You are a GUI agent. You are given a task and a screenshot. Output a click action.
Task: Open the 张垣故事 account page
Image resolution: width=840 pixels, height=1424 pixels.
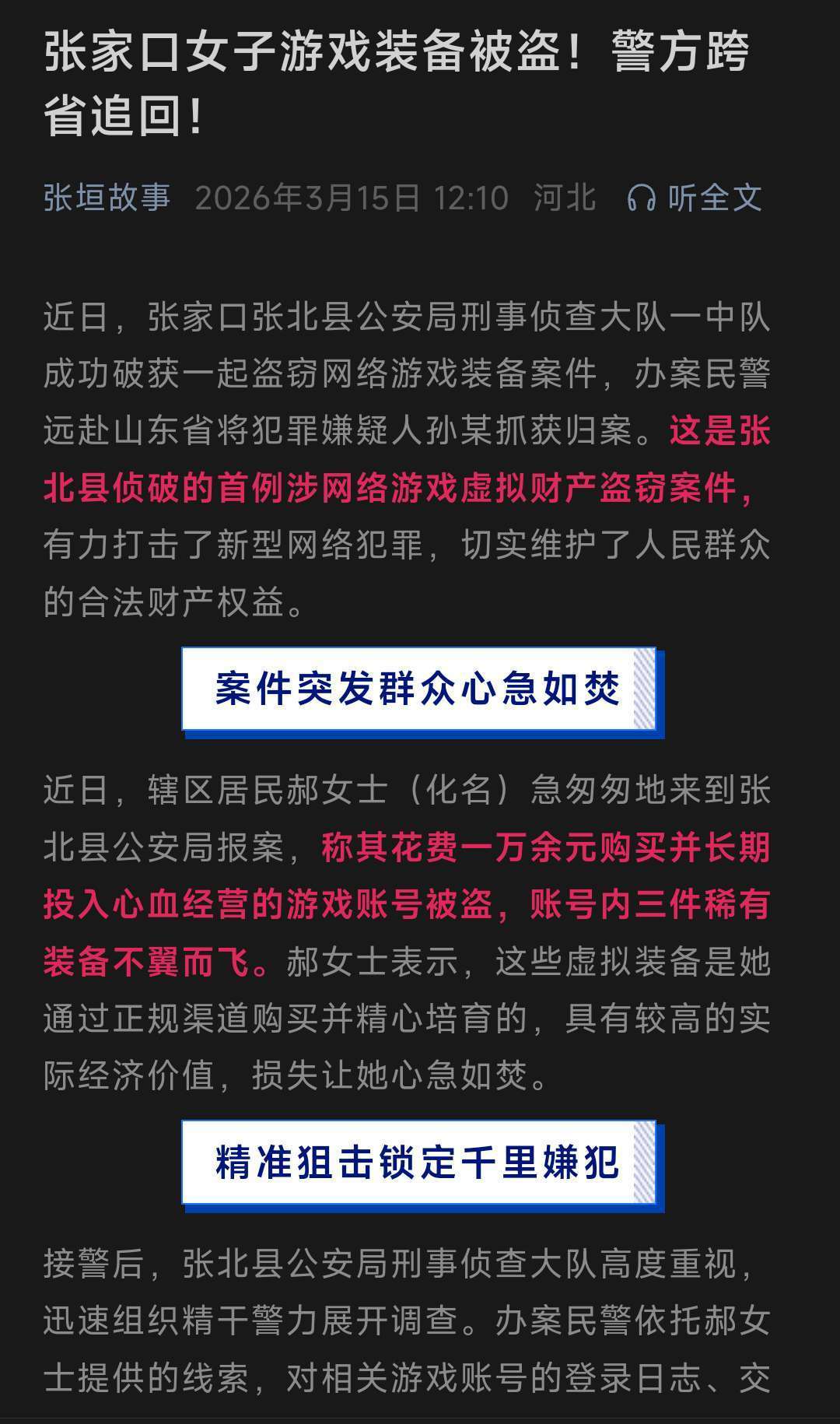(x=107, y=198)
